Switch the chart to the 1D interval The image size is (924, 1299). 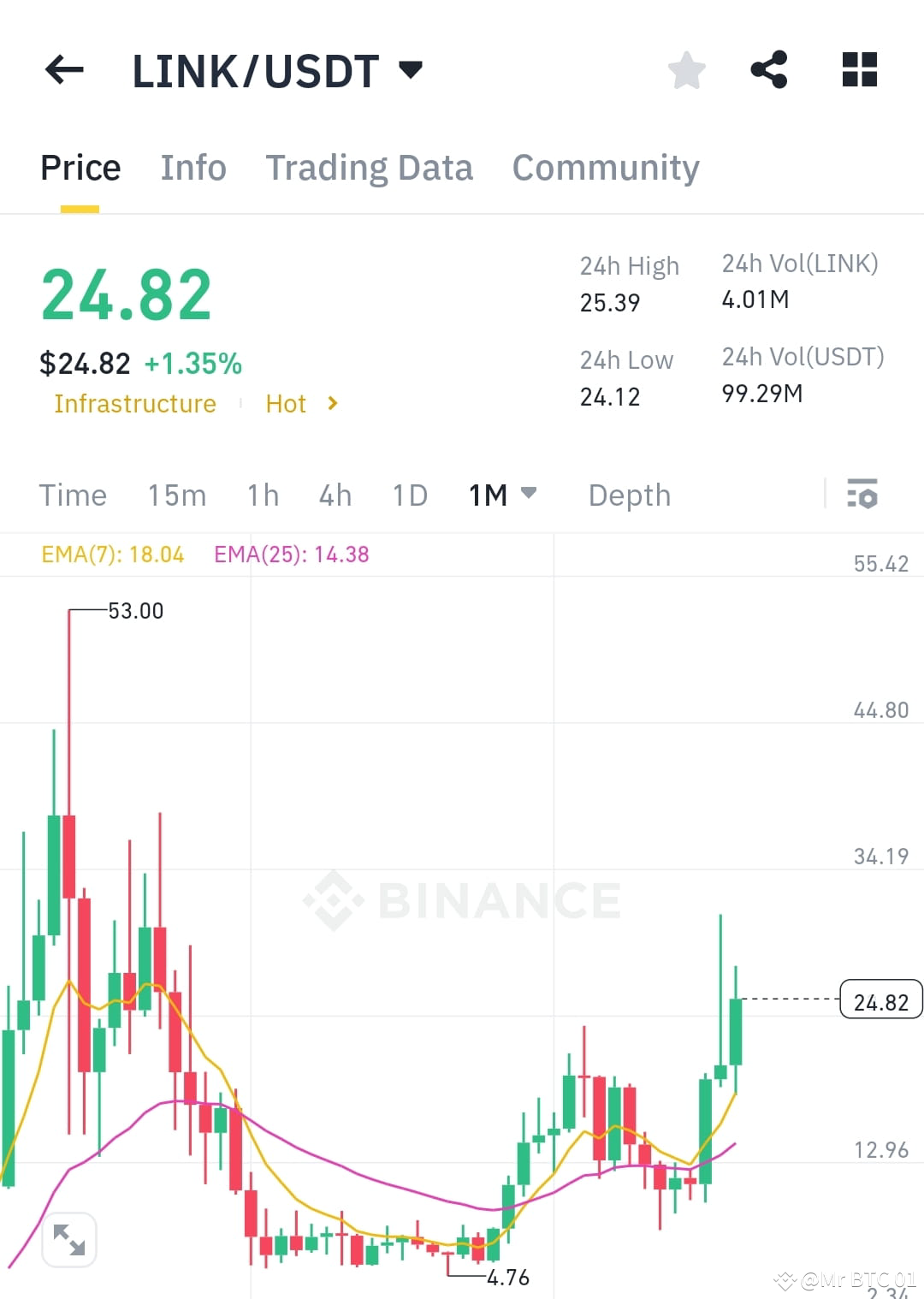[x=408, y=495]
